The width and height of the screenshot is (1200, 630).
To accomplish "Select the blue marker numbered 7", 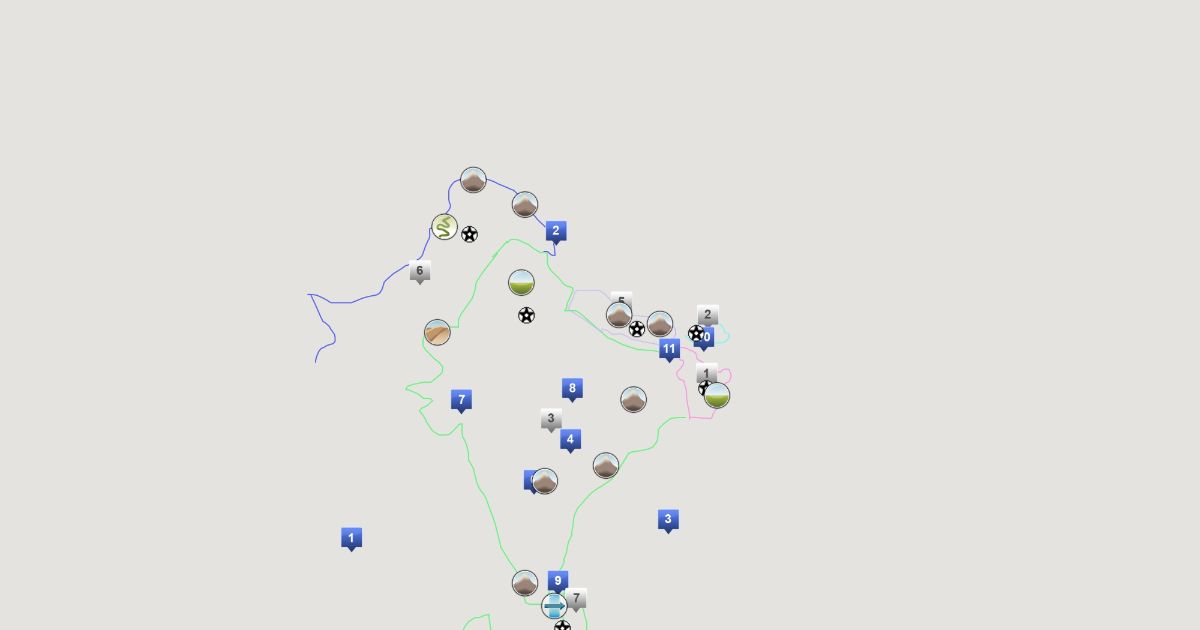I will pyautogui.click(x=461, y=400).
